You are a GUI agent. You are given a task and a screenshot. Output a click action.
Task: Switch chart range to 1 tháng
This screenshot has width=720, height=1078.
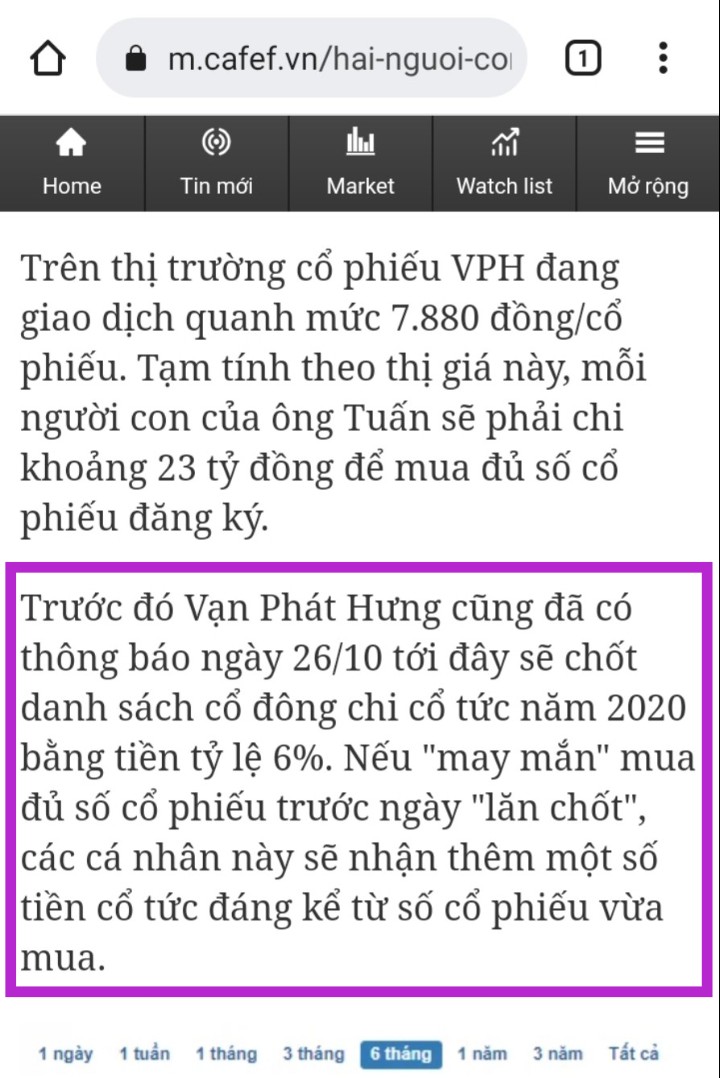pos(226,1054)
